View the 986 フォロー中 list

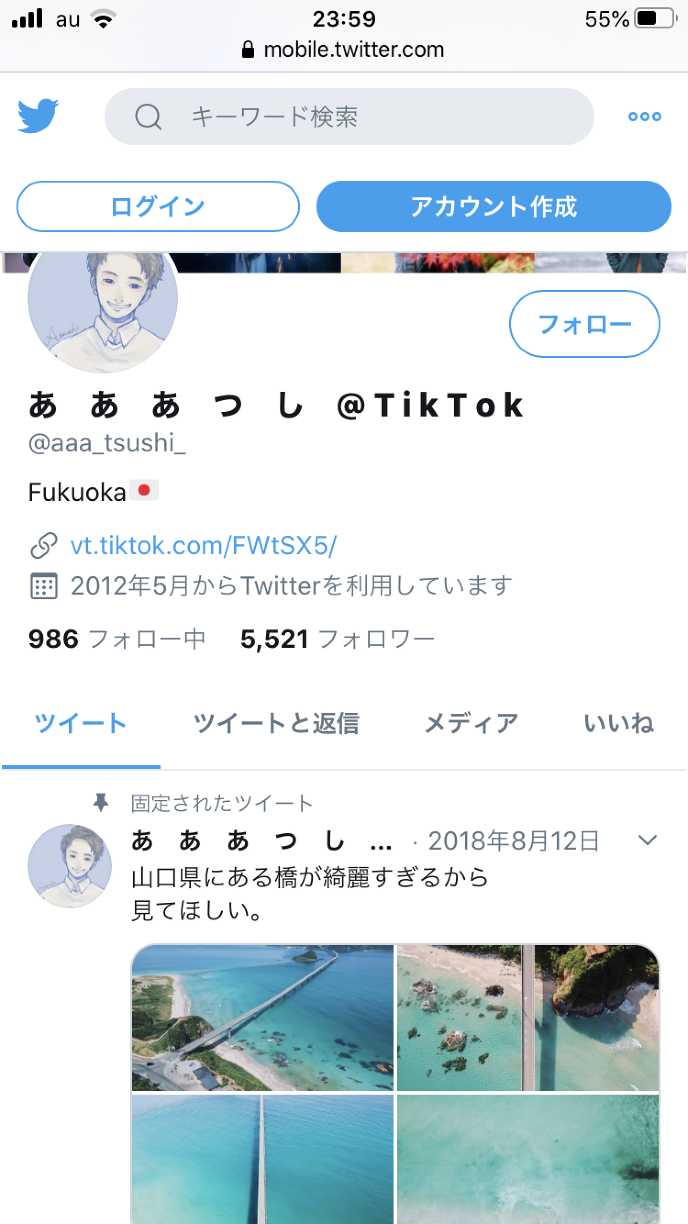pos(117,639)
